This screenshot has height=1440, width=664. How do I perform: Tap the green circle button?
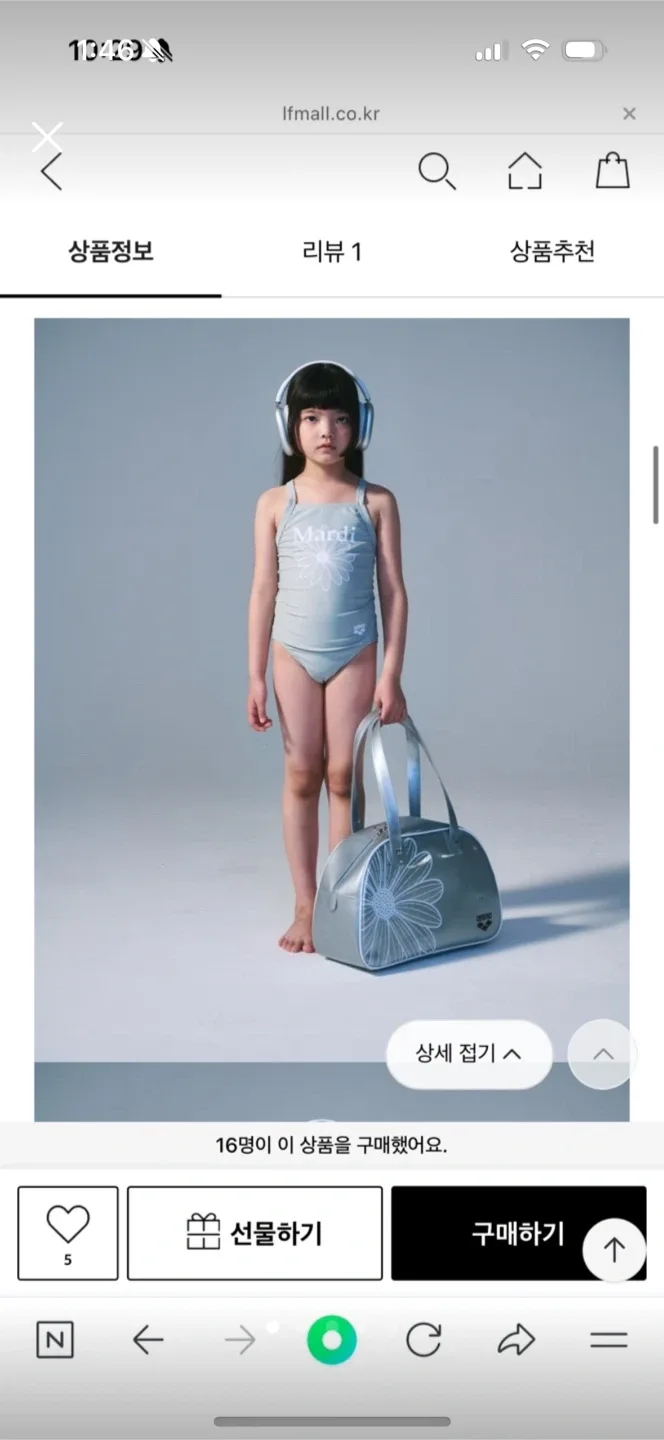tap(332, 1340)
